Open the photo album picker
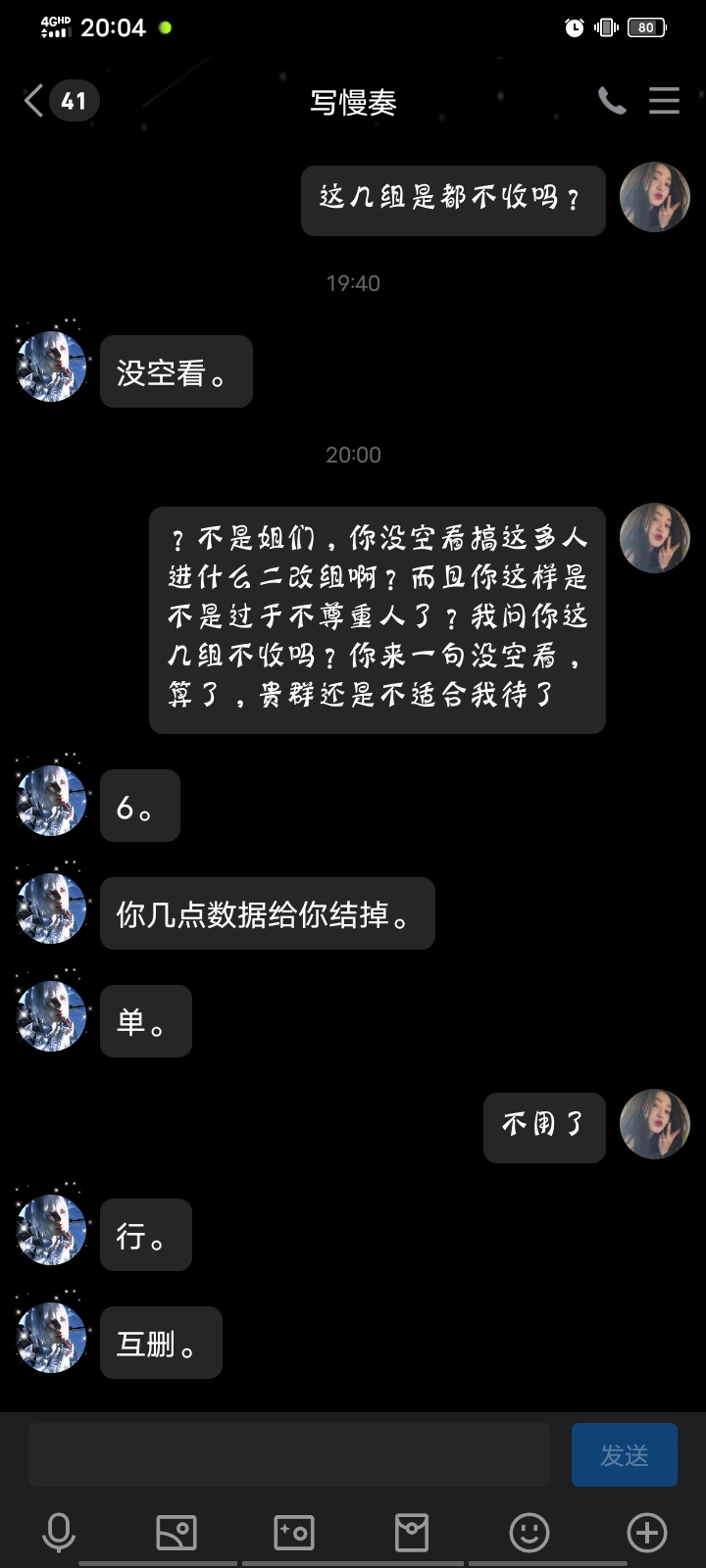 click(x=176, y=1533)
